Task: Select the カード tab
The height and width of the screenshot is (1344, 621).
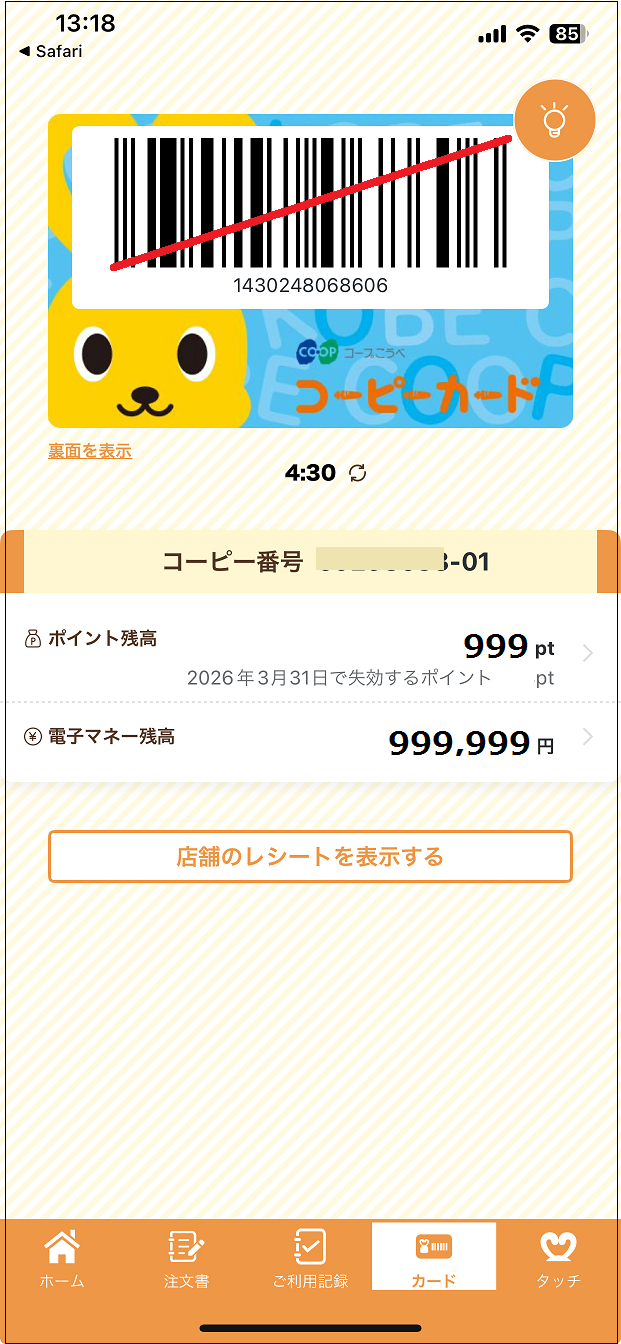Action: click(434, 1258)
